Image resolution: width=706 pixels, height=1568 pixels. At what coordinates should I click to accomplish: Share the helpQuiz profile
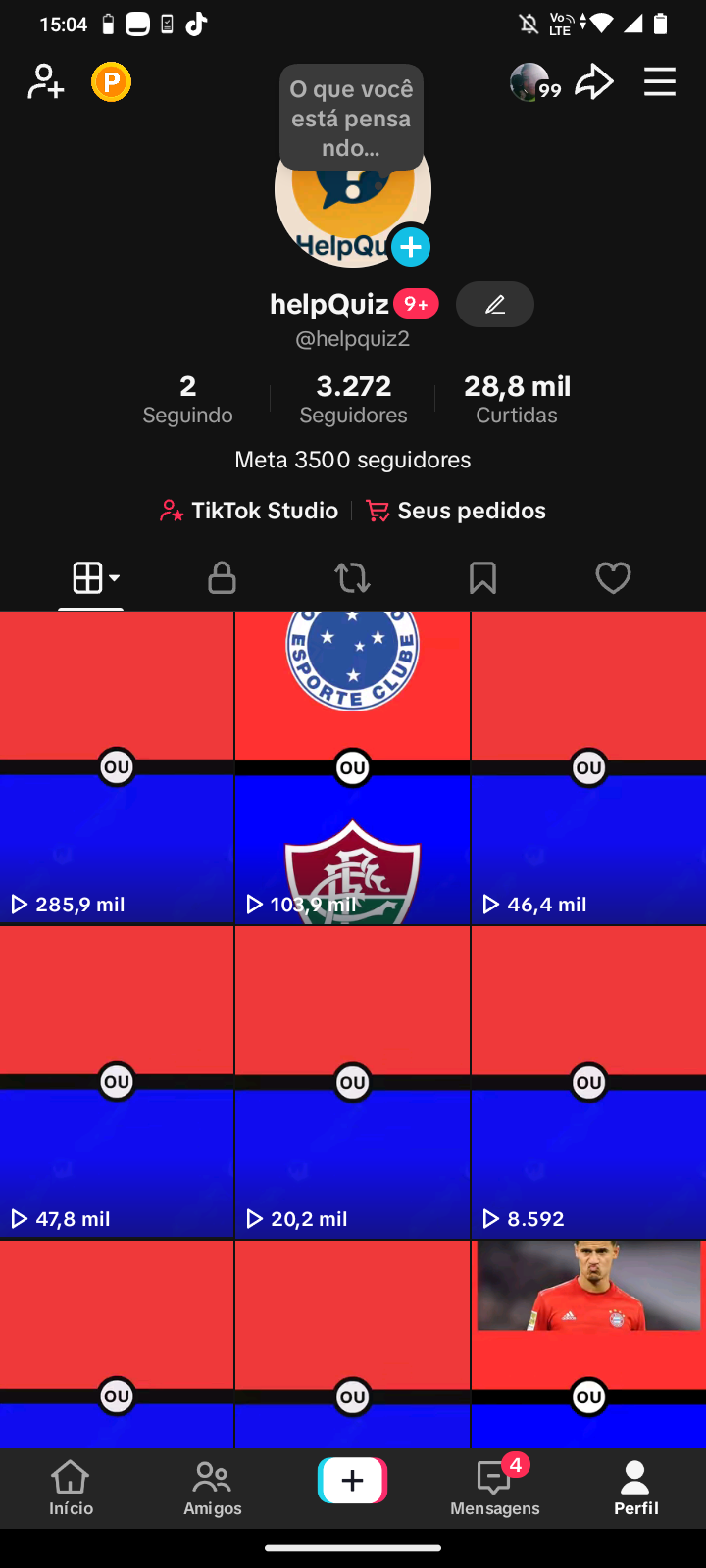click(593, 82)
